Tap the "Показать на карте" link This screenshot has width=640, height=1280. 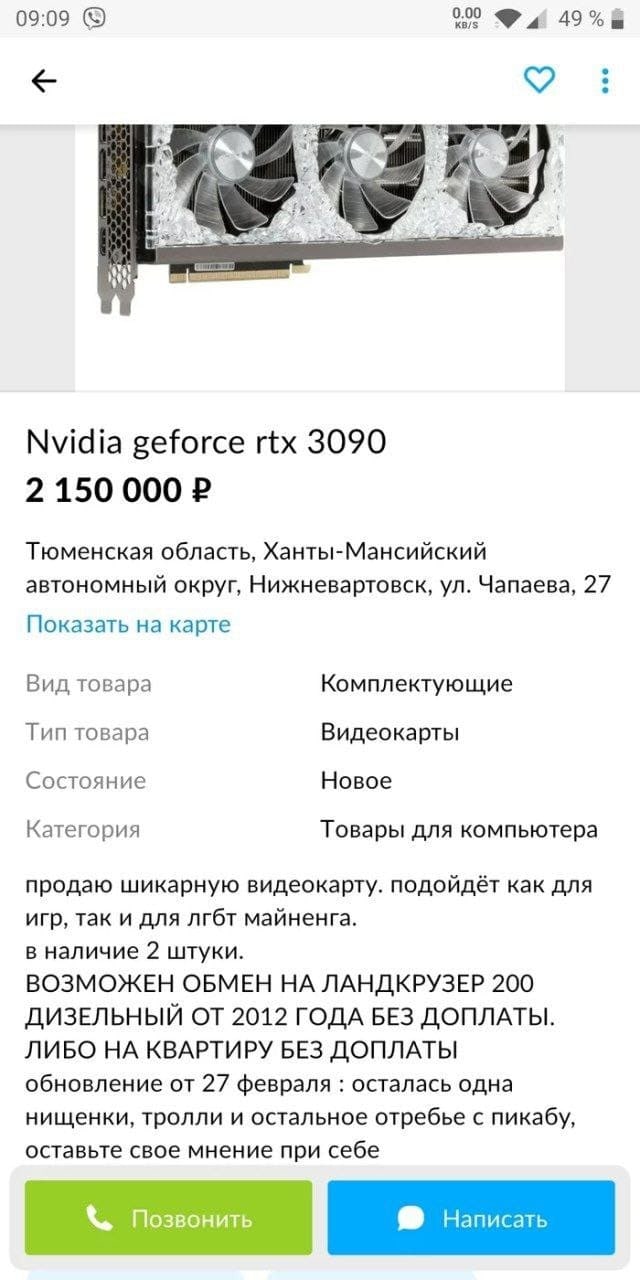128,624
